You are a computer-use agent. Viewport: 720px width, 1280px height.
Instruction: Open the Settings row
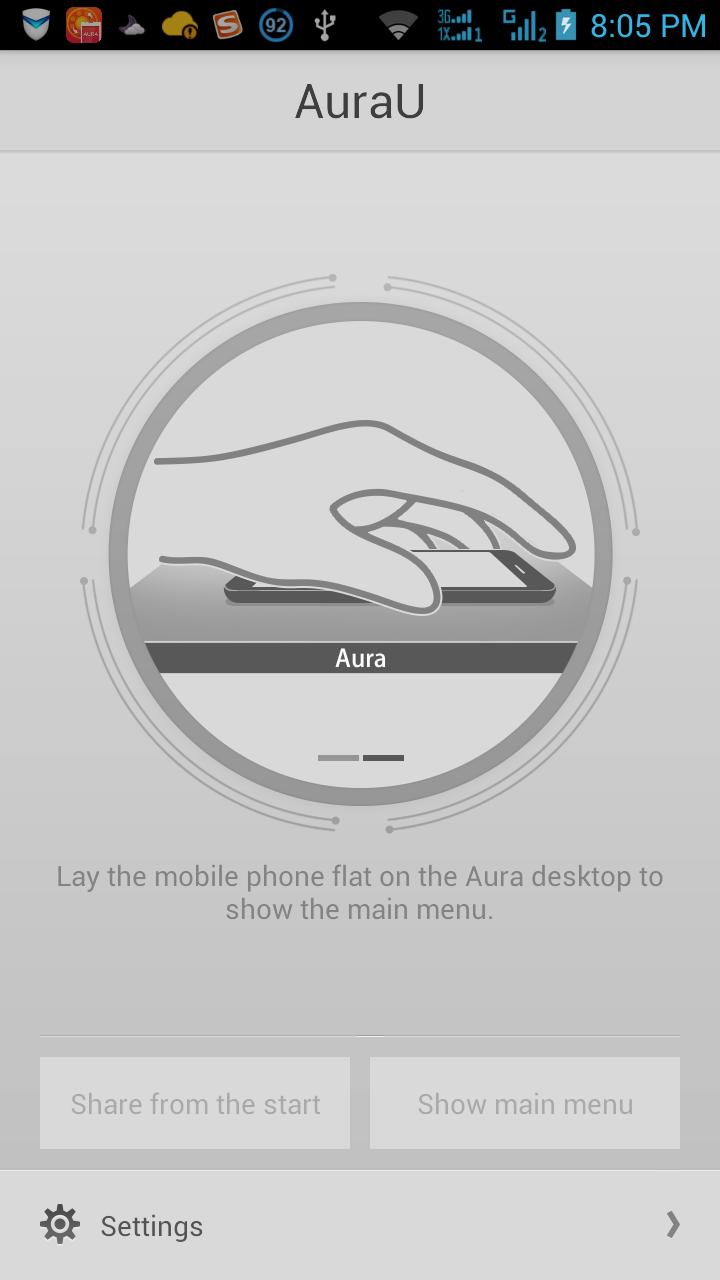point(360,1225)
